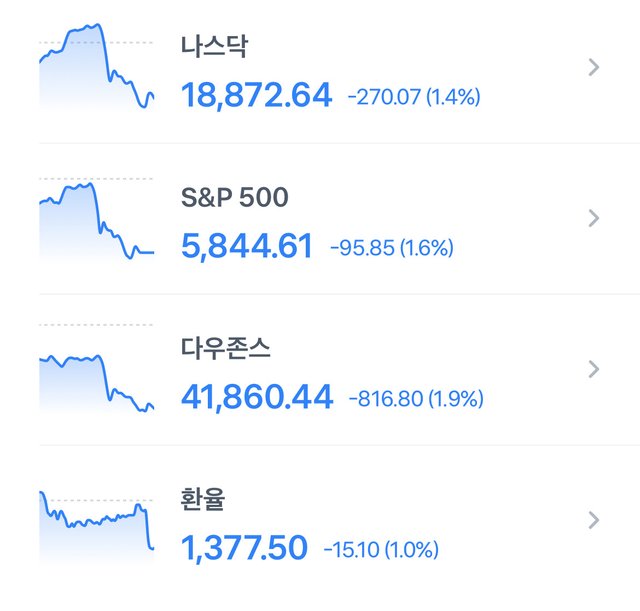
Task: View the S&P 500 index row
Action: click(320, 220)
